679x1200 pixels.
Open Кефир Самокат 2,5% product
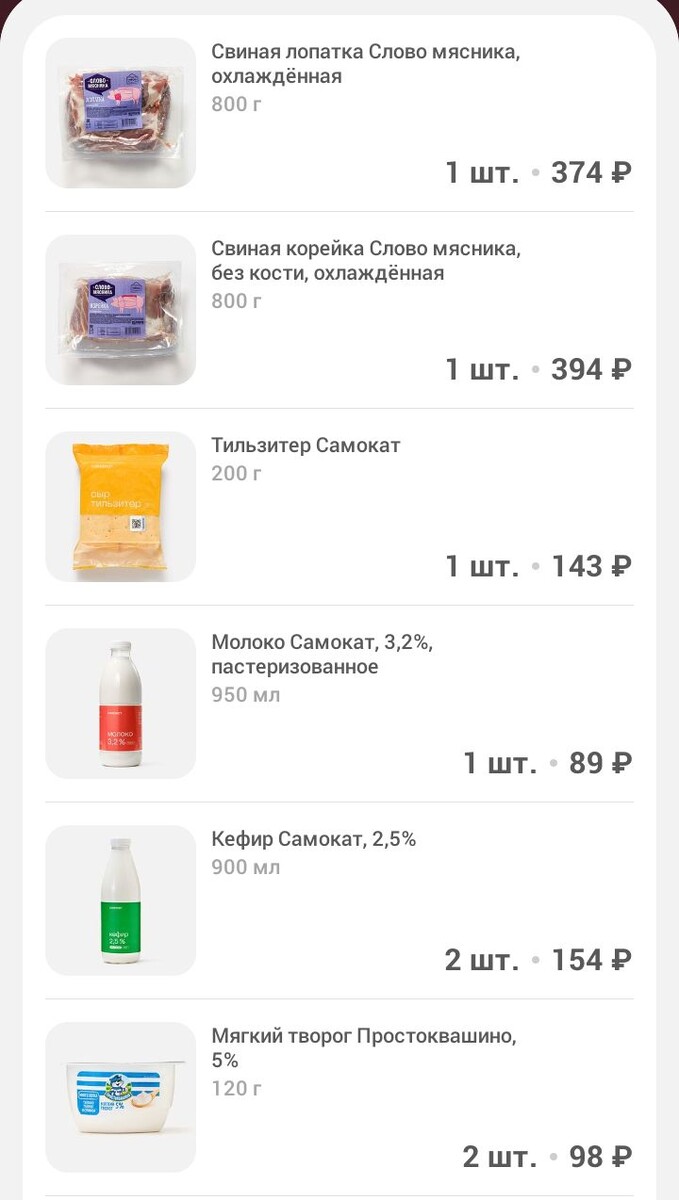[x=313, y=840]
